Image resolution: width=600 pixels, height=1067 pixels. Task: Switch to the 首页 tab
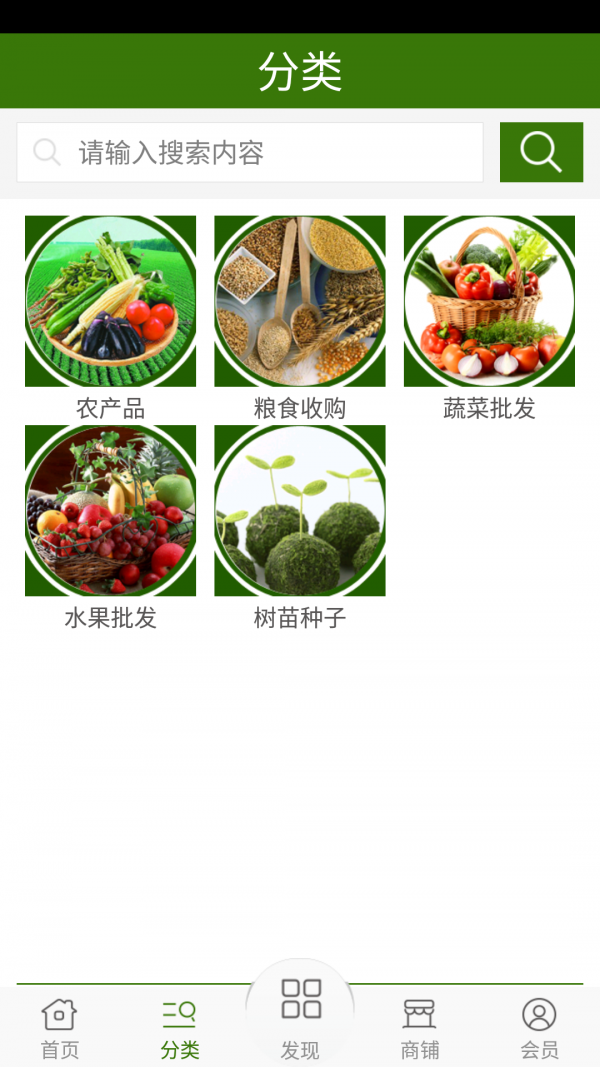point(59,1028)
